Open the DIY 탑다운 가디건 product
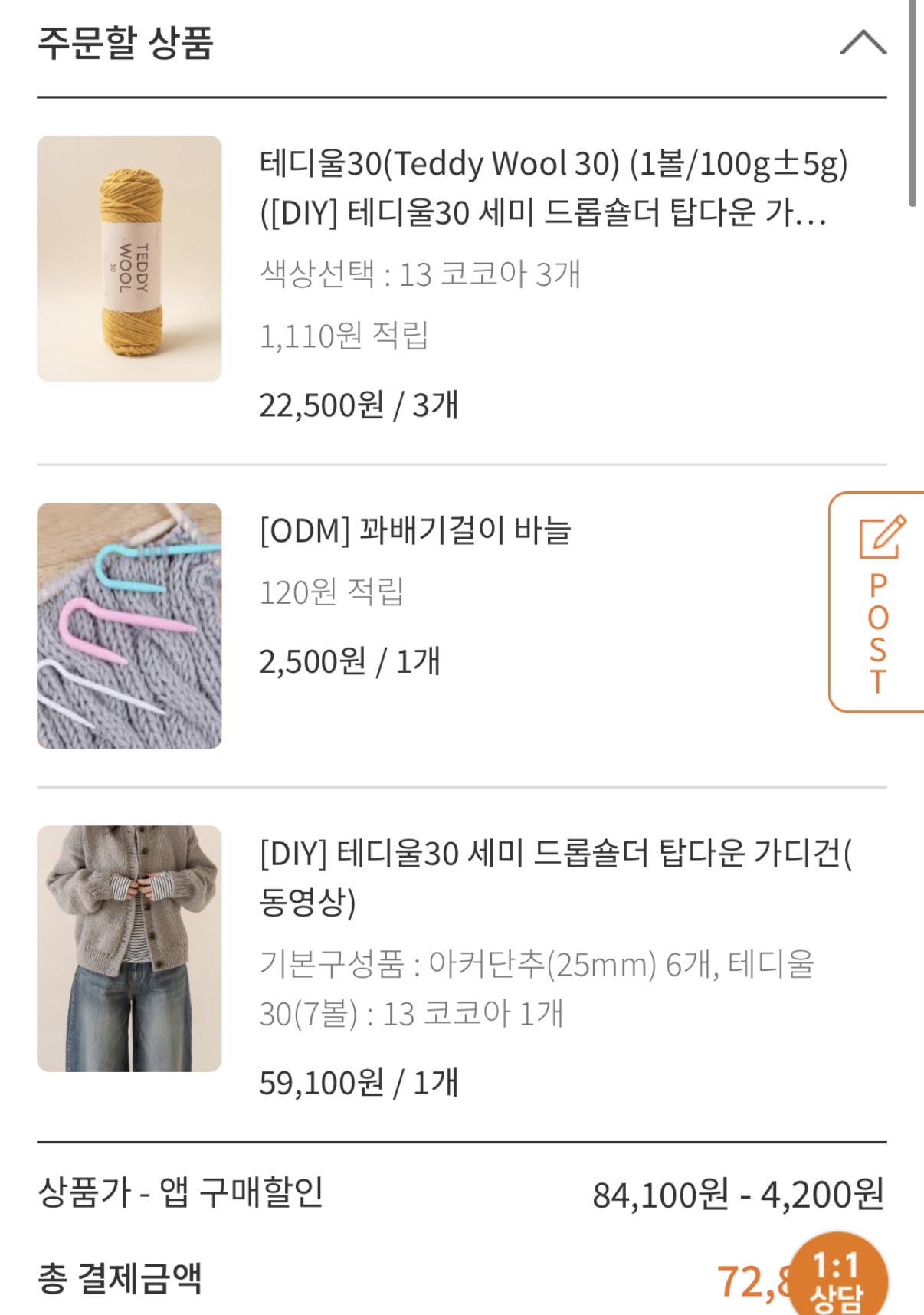 tap(555, 877)
